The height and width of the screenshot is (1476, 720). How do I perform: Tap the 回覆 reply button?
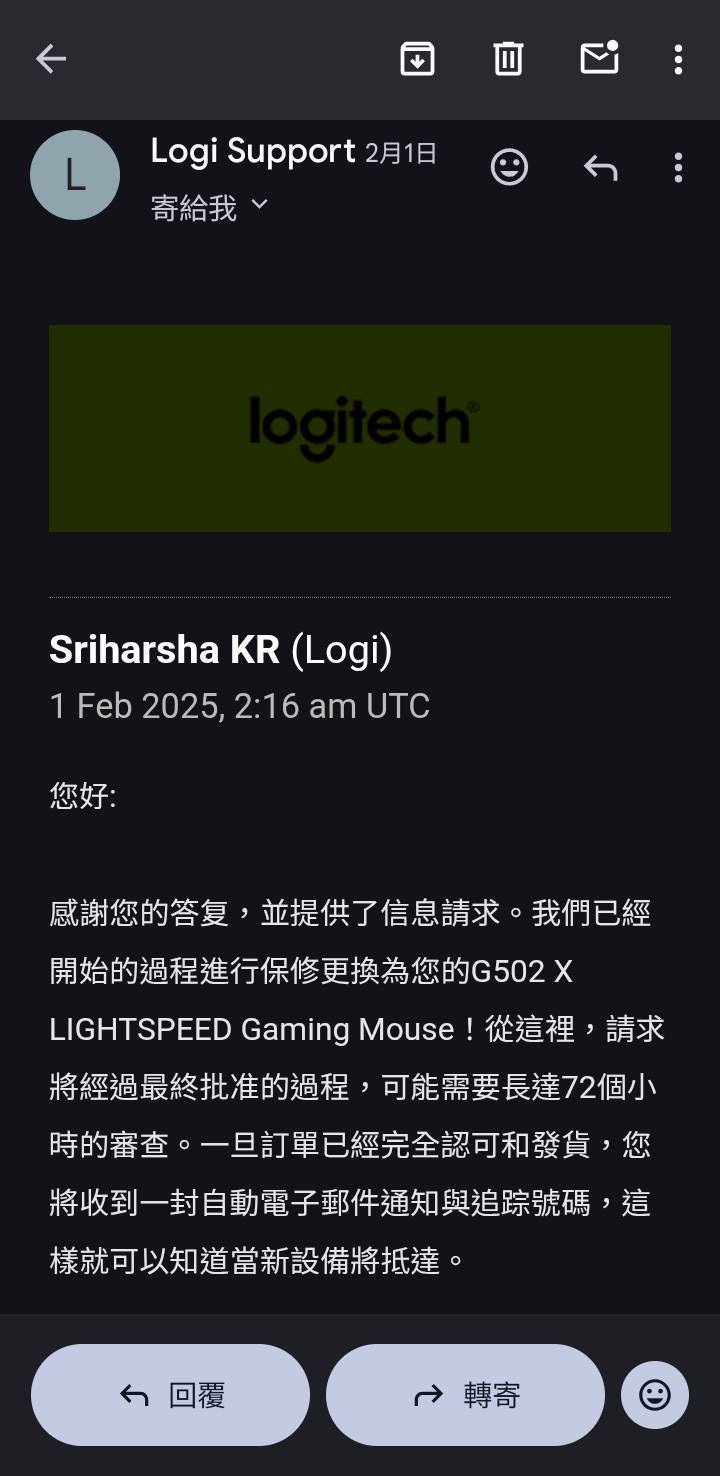[x=170, y=1395]
